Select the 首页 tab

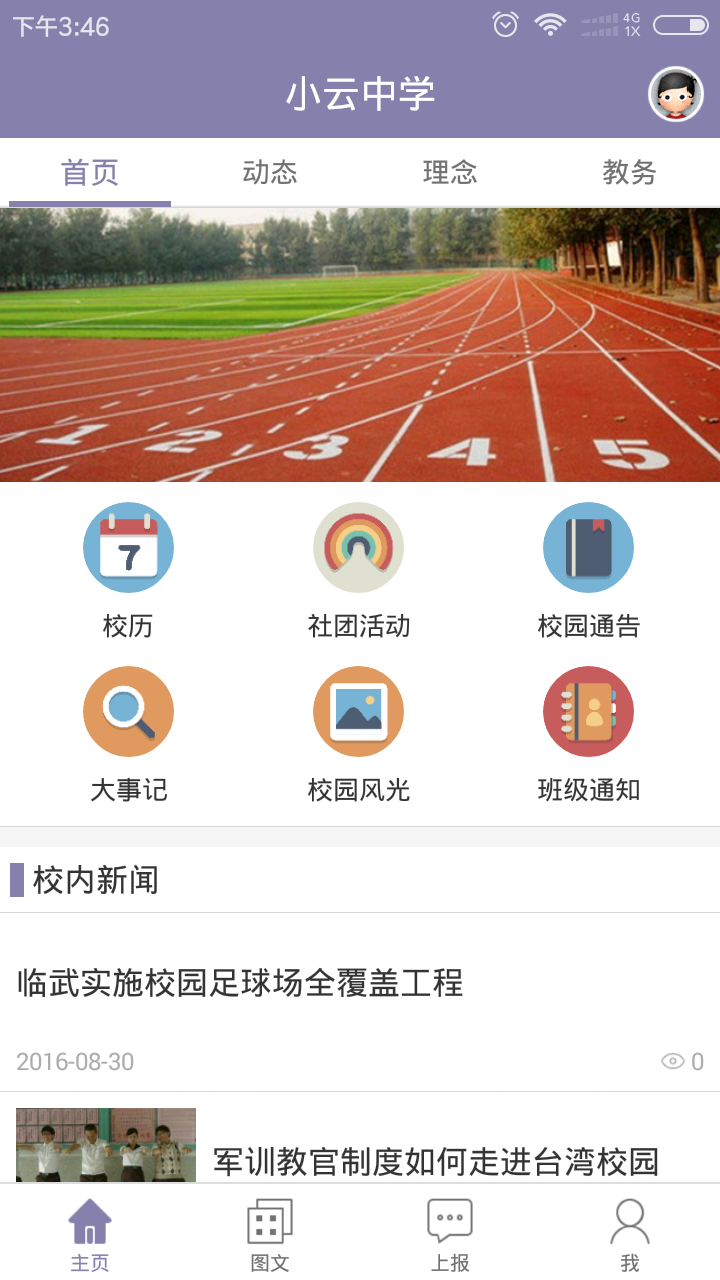click(x=90, y=172)
